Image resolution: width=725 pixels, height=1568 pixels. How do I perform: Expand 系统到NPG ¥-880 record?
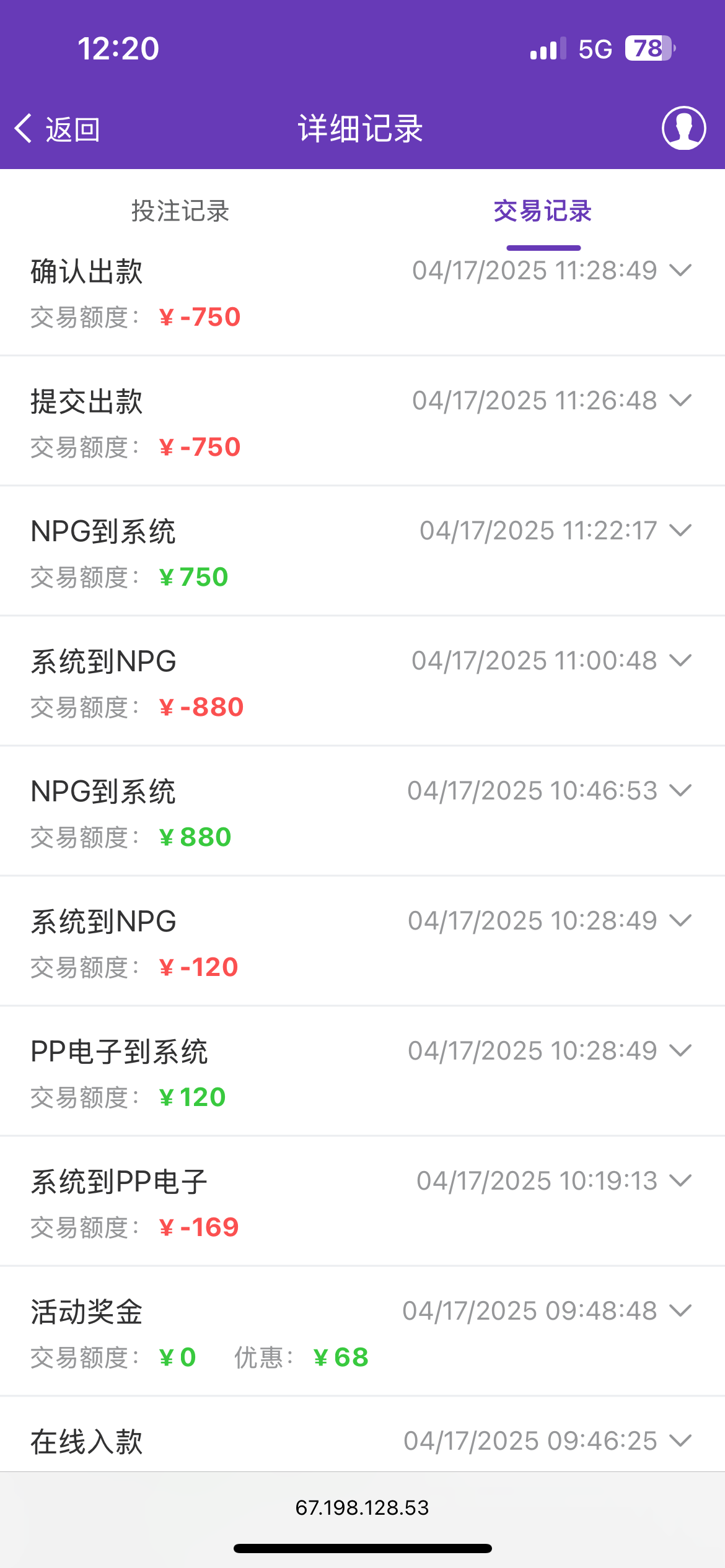pos(680,661)
